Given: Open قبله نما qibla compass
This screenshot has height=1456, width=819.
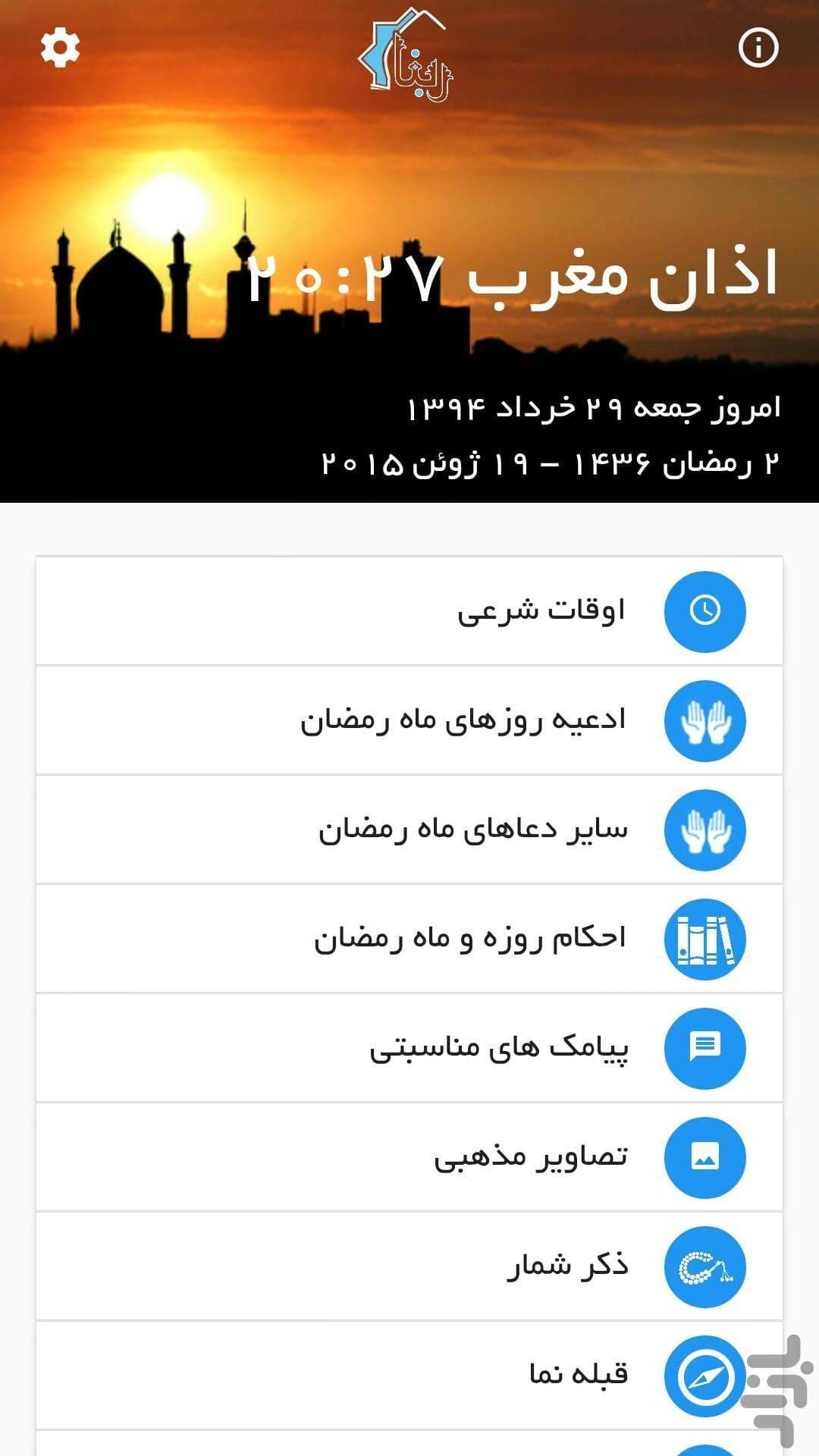Looking at the screenshot, I should (x=409, y=1374).
